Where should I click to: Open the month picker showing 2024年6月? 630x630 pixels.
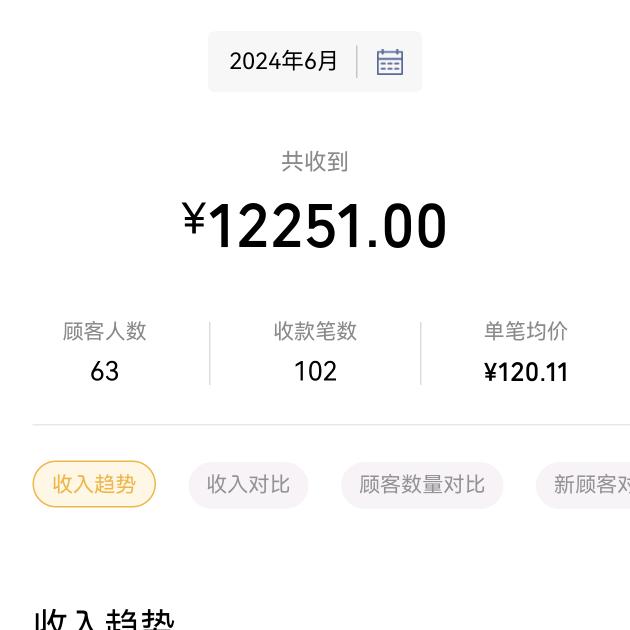(x=314, y=61)
